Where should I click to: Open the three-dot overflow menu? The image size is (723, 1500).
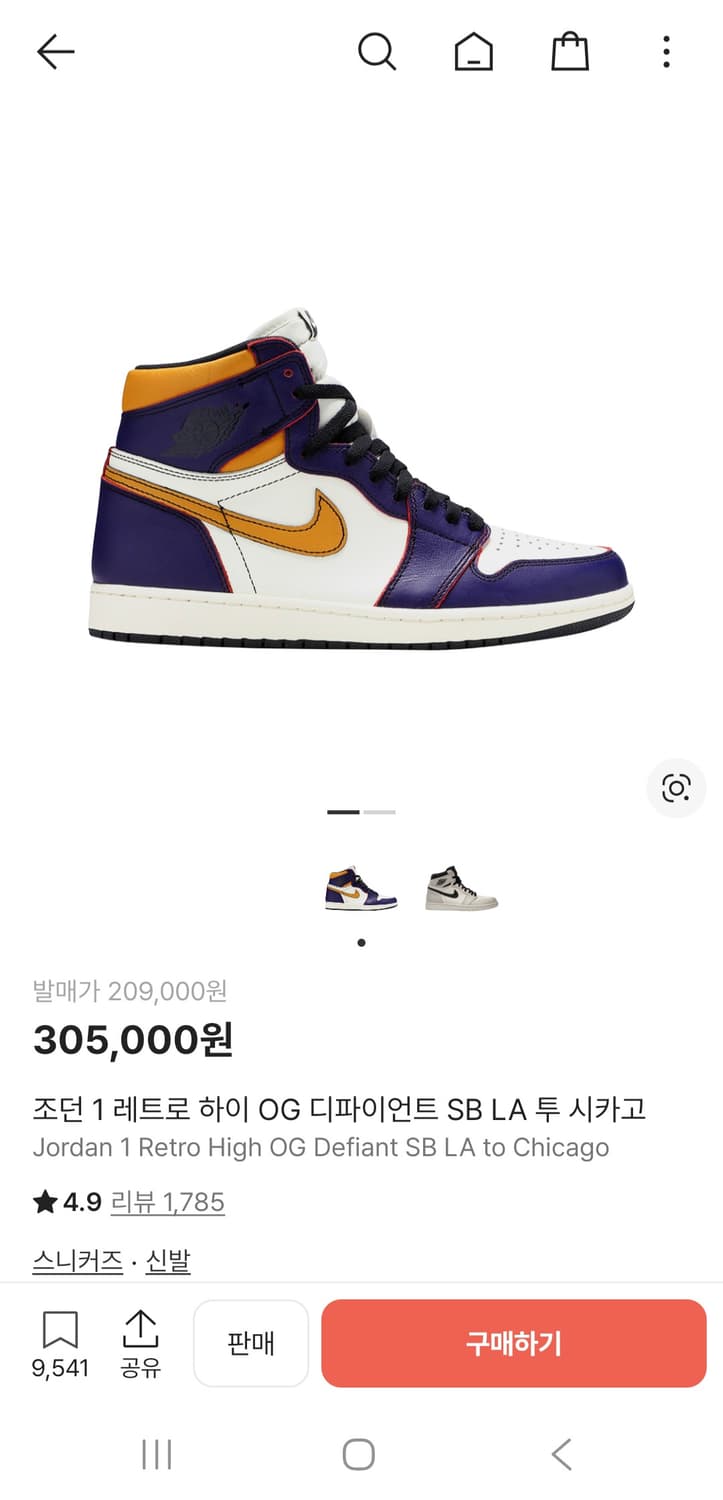[665, 52]
